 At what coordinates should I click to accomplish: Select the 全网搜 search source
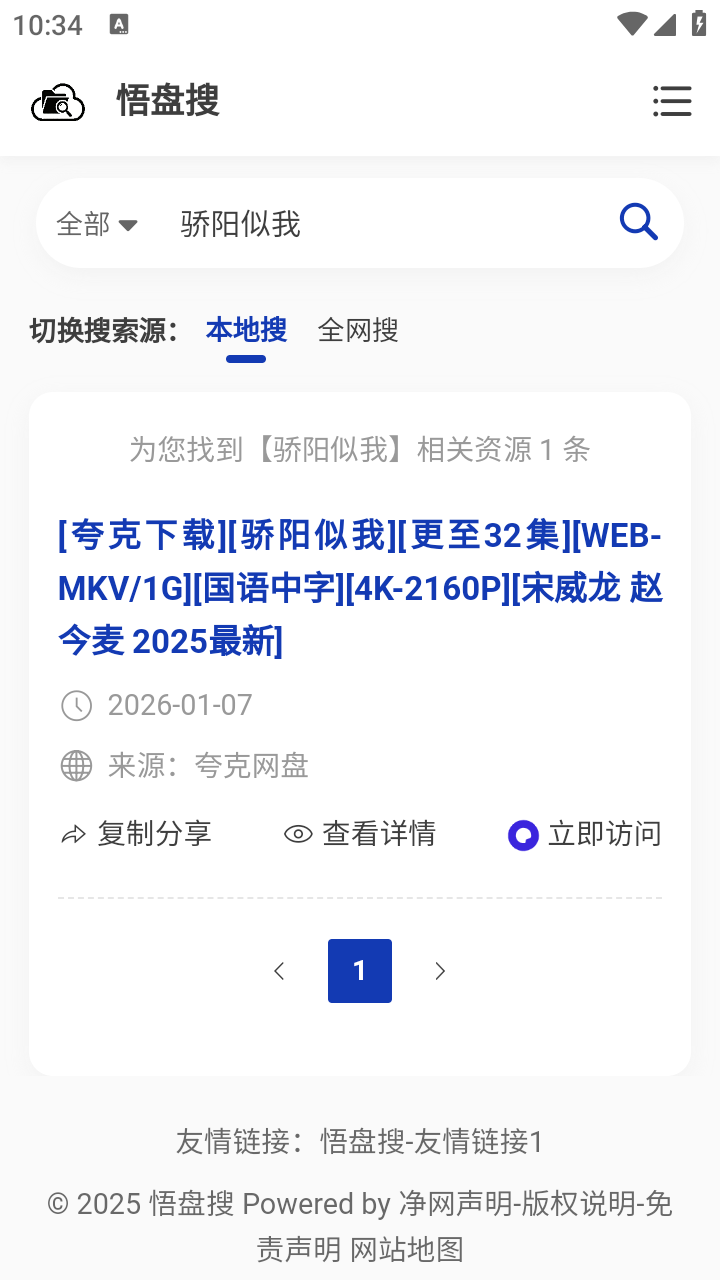[x=359, y=330]
